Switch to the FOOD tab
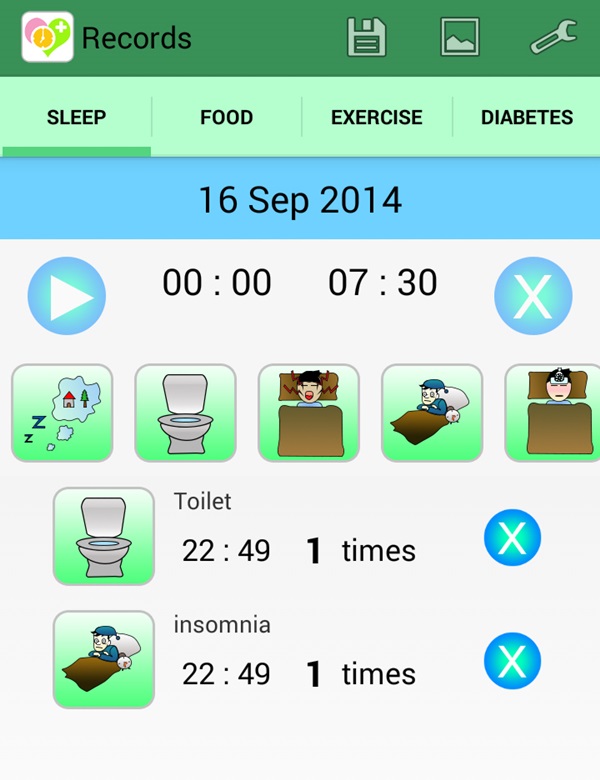600x780 pixels. (226, 117)
